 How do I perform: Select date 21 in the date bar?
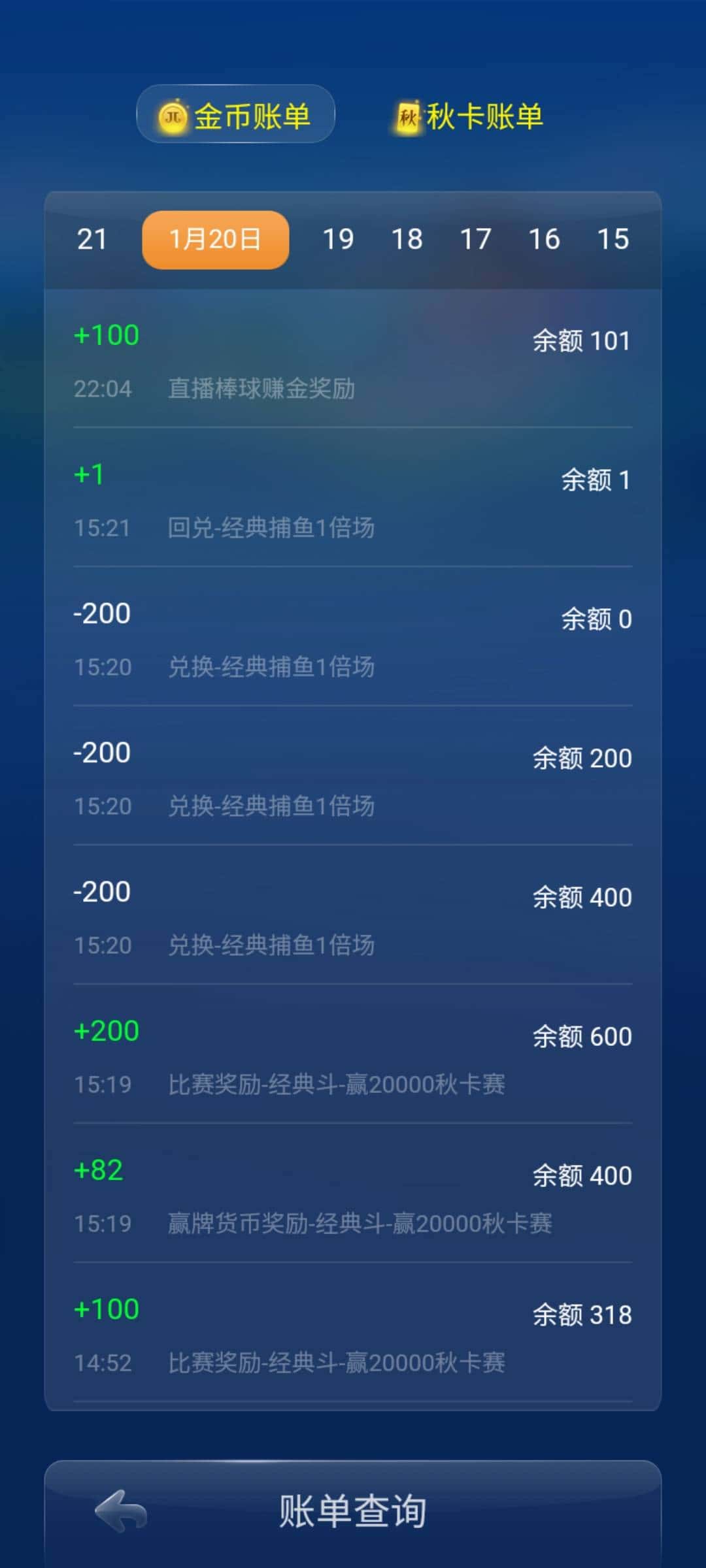92,239
